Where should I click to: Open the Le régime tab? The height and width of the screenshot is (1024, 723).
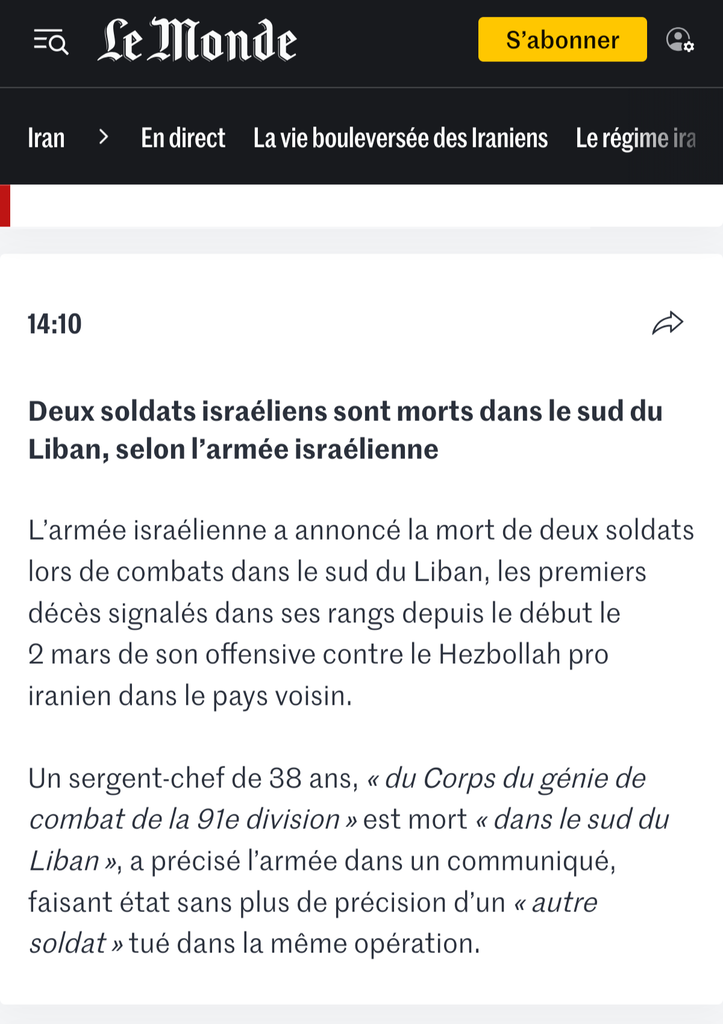click(635, 138)
